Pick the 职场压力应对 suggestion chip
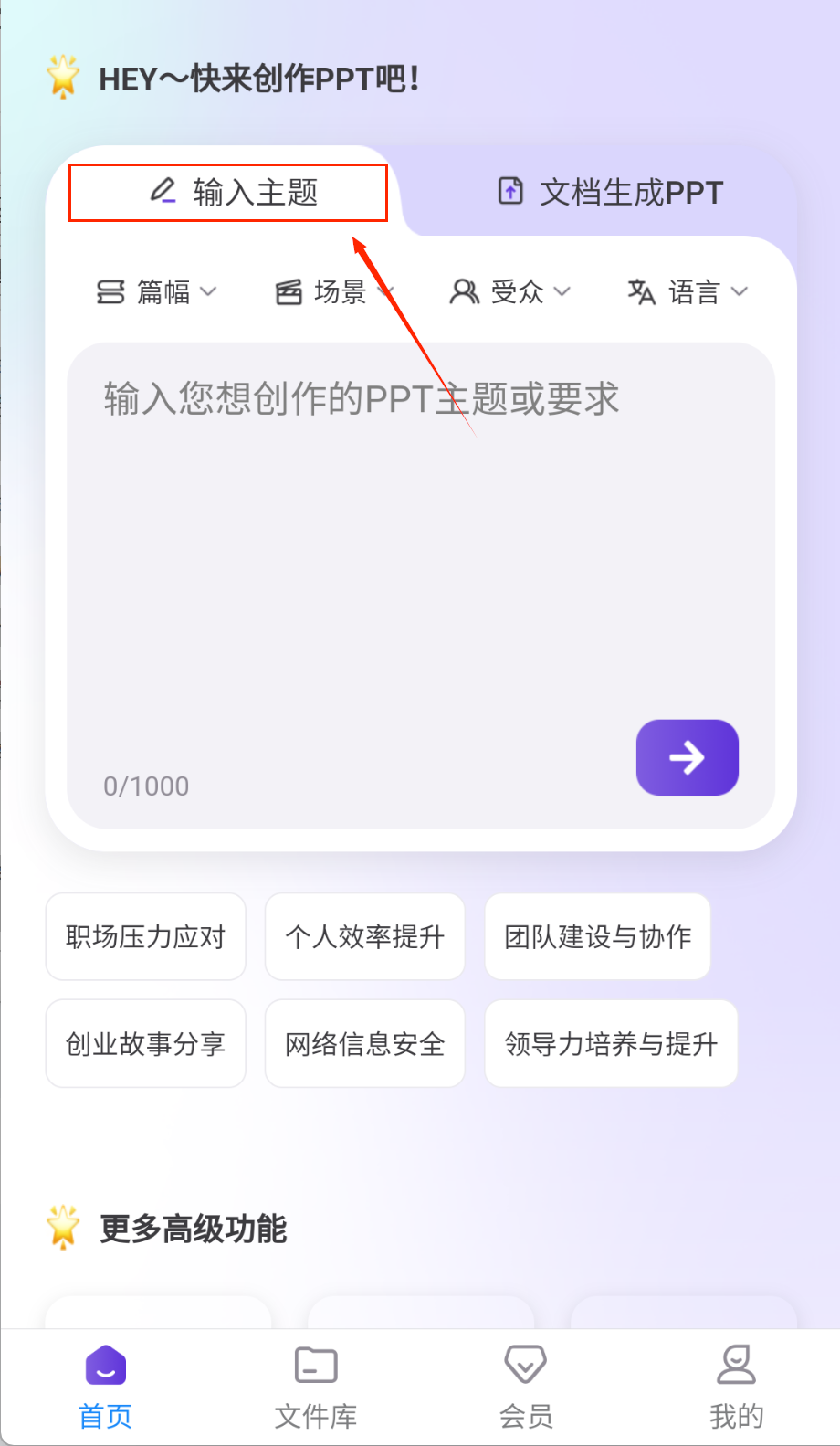This screenshot has height=1446, width=840. point(145,936)
